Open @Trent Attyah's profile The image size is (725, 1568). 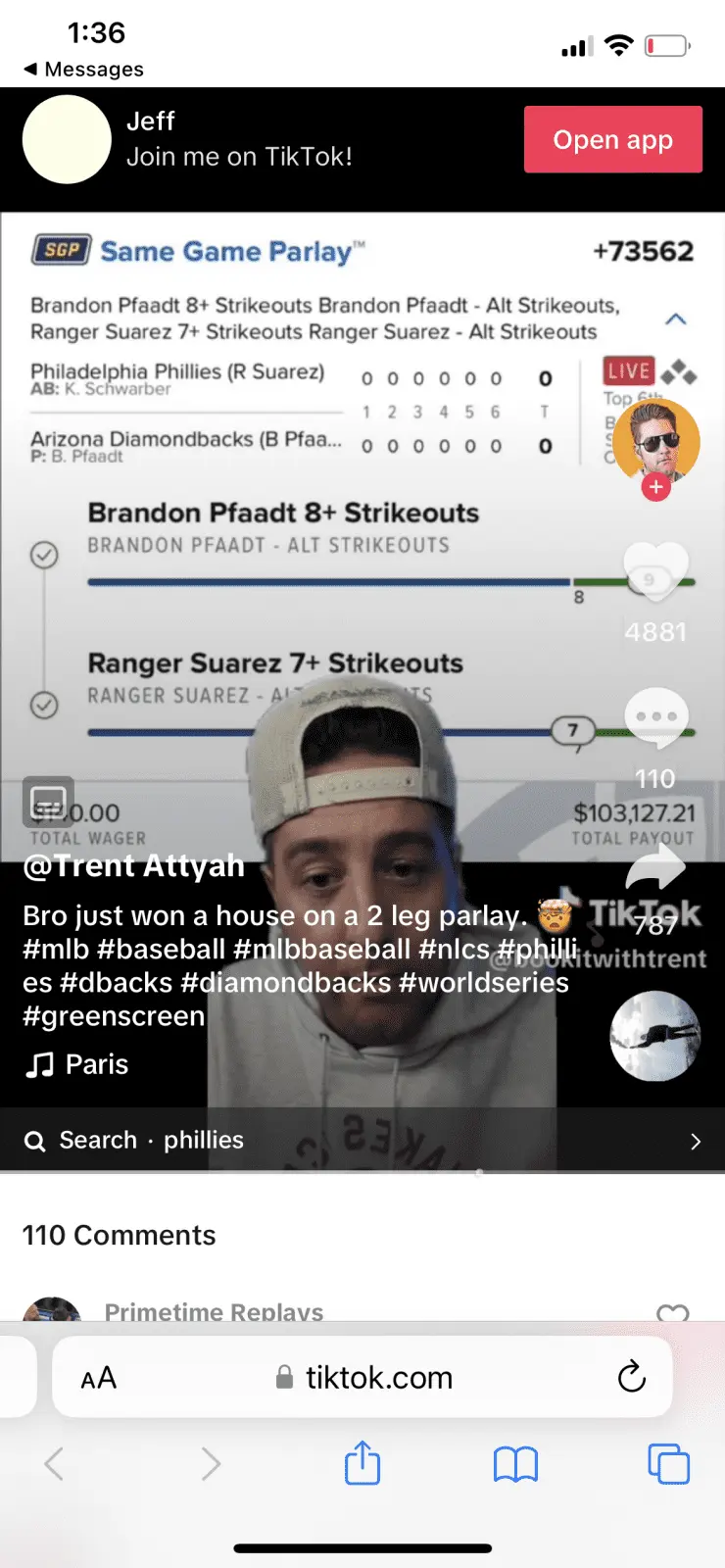133,866
